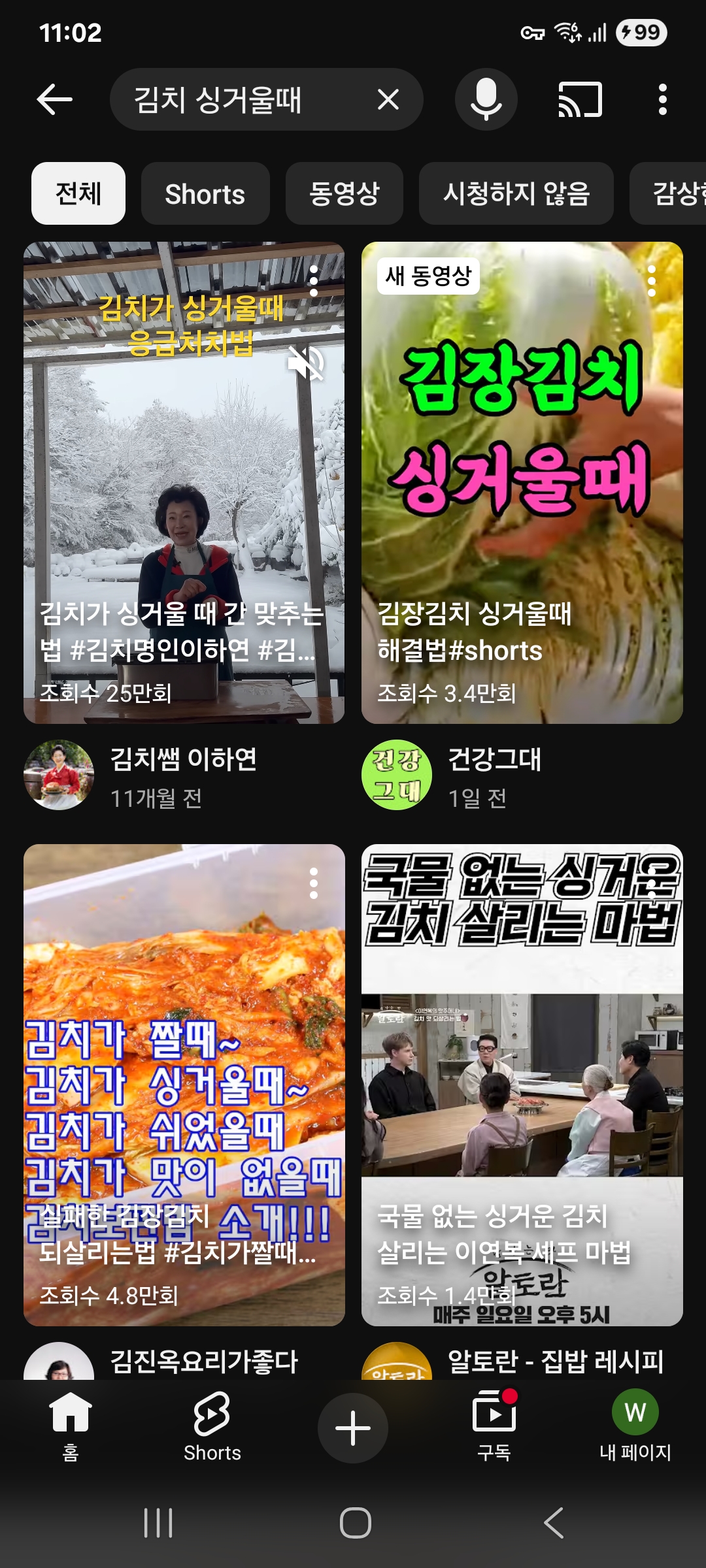Play the 실패한 김장김치 되살리는법 video

click(184, 1085)
